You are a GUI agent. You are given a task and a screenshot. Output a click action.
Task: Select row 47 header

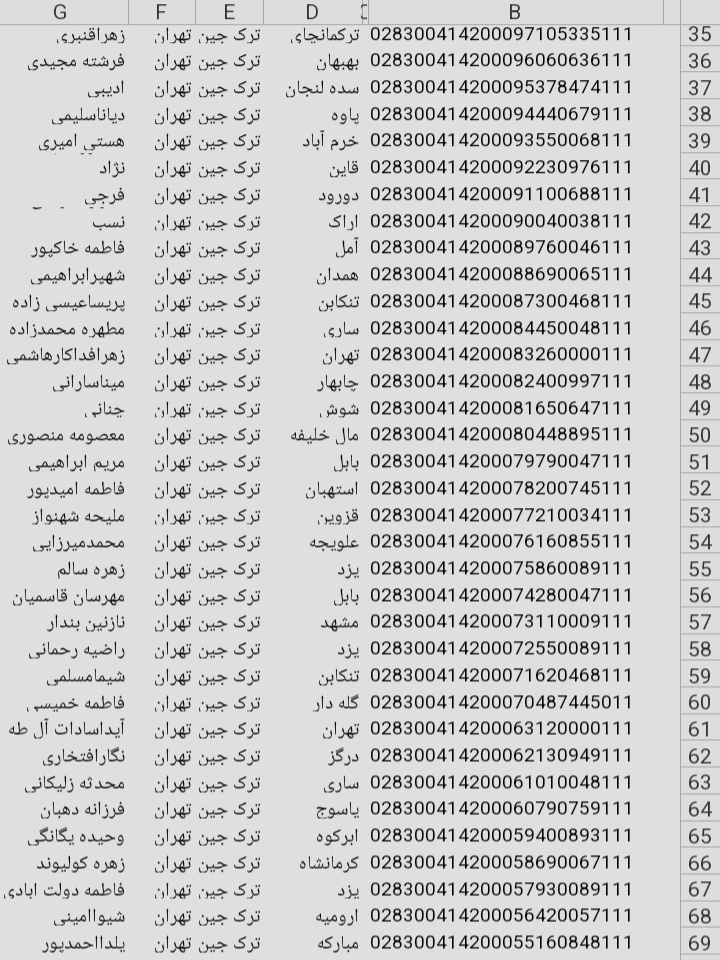tap(700, 354)
